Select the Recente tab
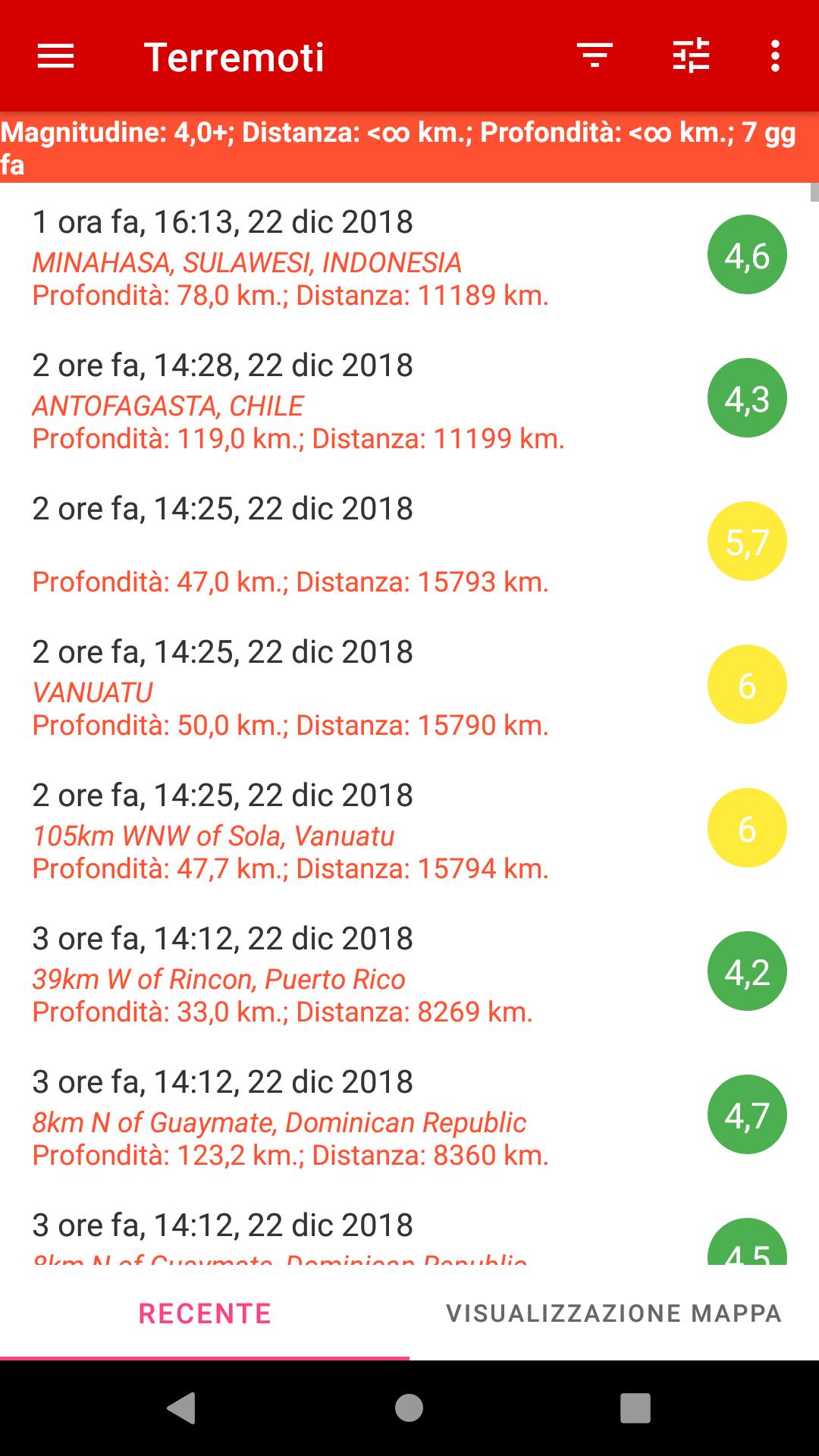This screenshot has width=819, height=1456. [x=205, y=1313]
